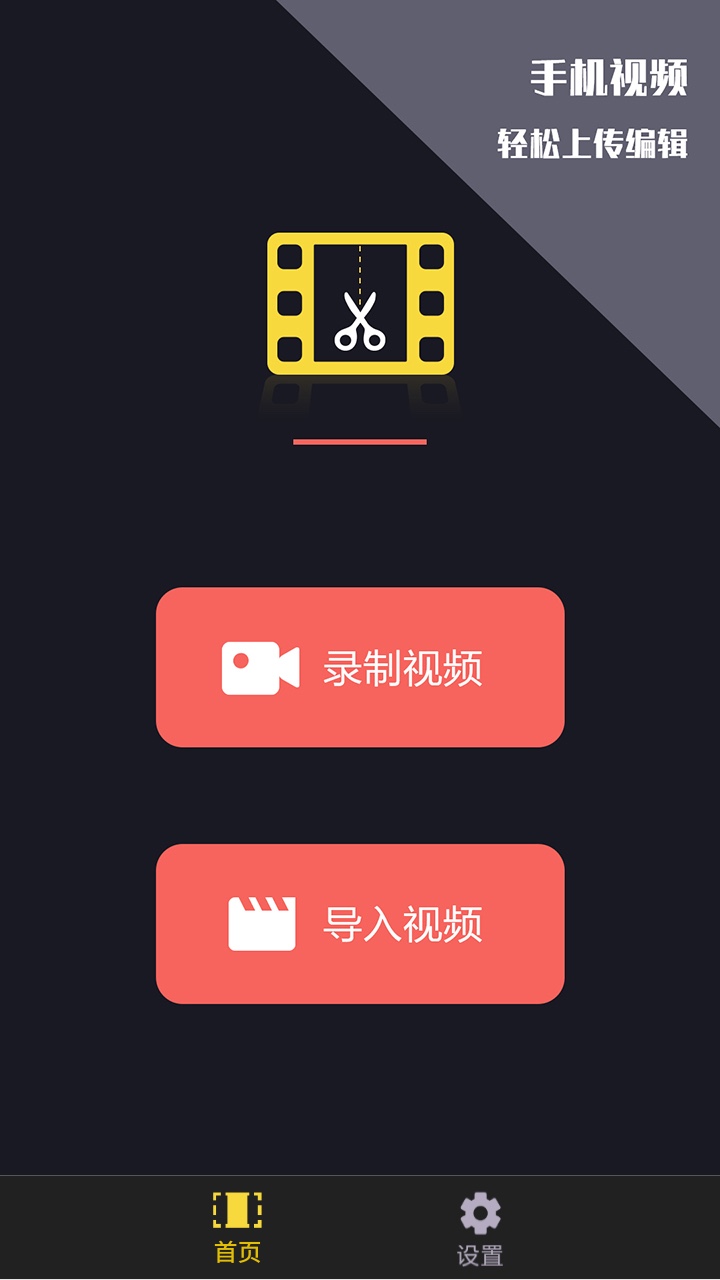Image resolution: width=720 pixels, height=1280 pixels.
Task: Tap the 录制视频 record video button
Action: (360, 667)
